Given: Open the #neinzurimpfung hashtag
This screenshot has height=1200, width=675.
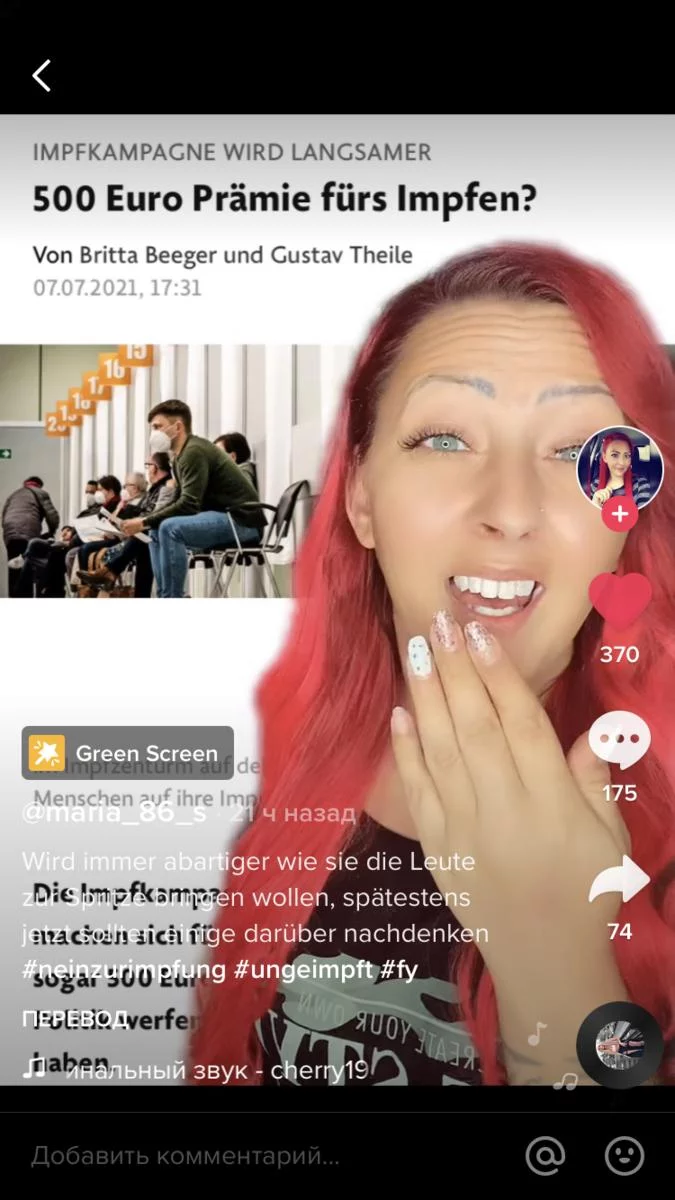Looking at the screenshot, I should point(123,969).
